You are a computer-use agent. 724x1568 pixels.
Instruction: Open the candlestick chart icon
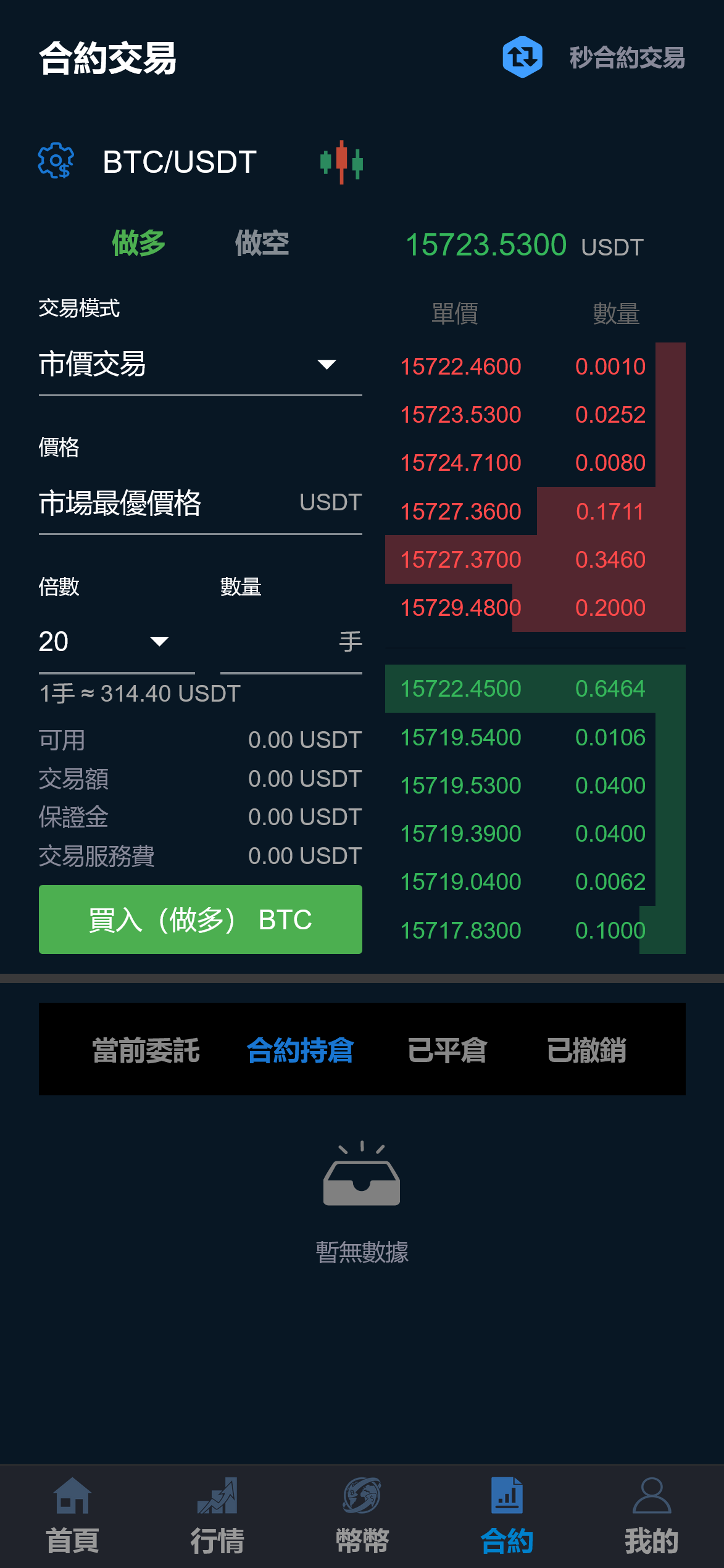pyautogui.click(x=341, y=162)
